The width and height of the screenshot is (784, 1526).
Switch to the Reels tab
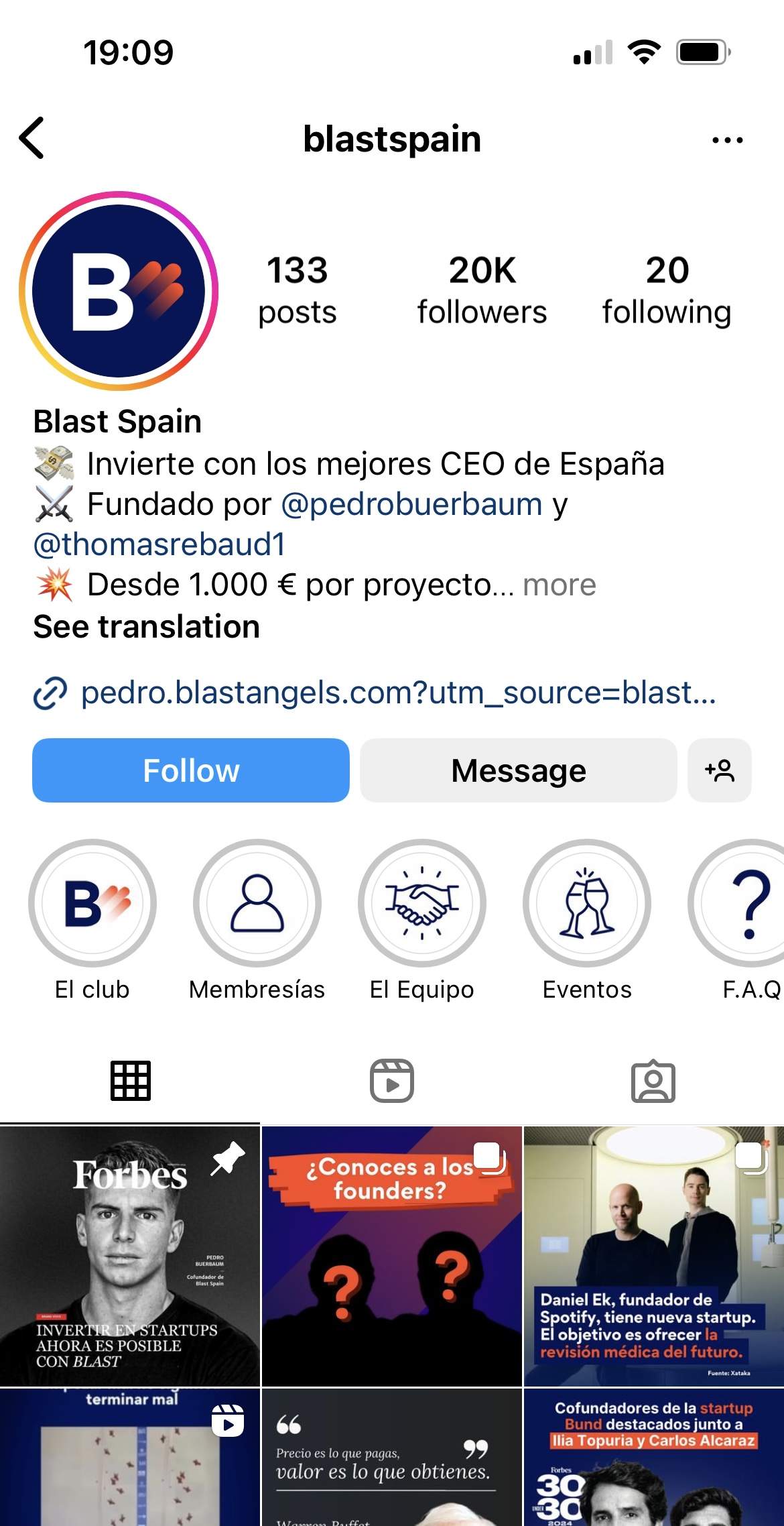coord(392,1081)
